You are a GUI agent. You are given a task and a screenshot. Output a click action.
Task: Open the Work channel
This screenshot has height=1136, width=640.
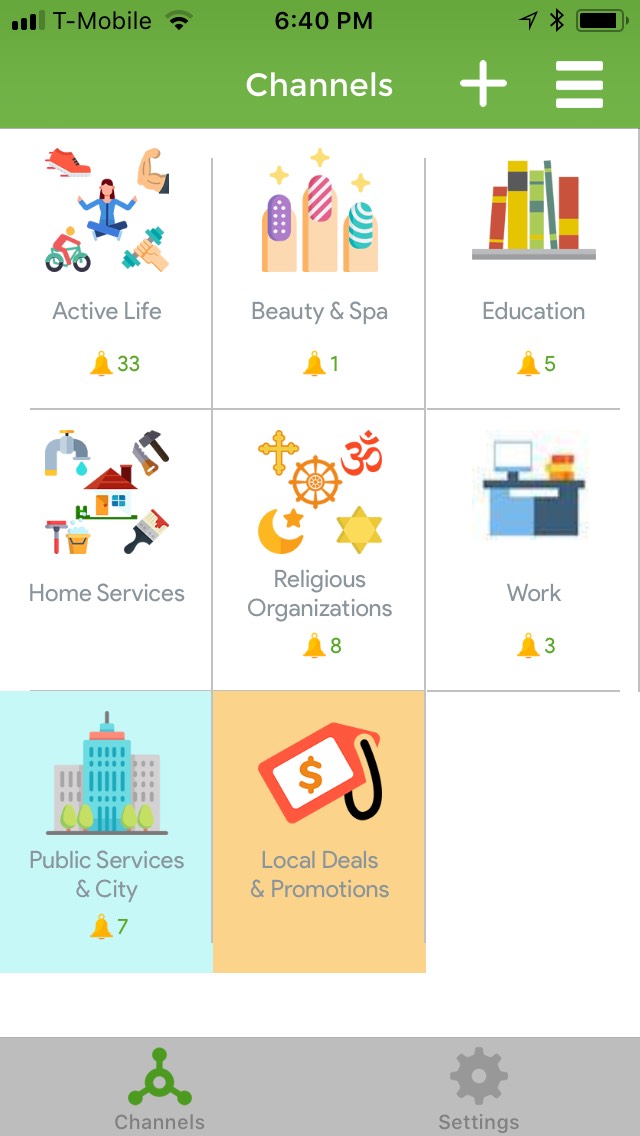pos(533,550)
